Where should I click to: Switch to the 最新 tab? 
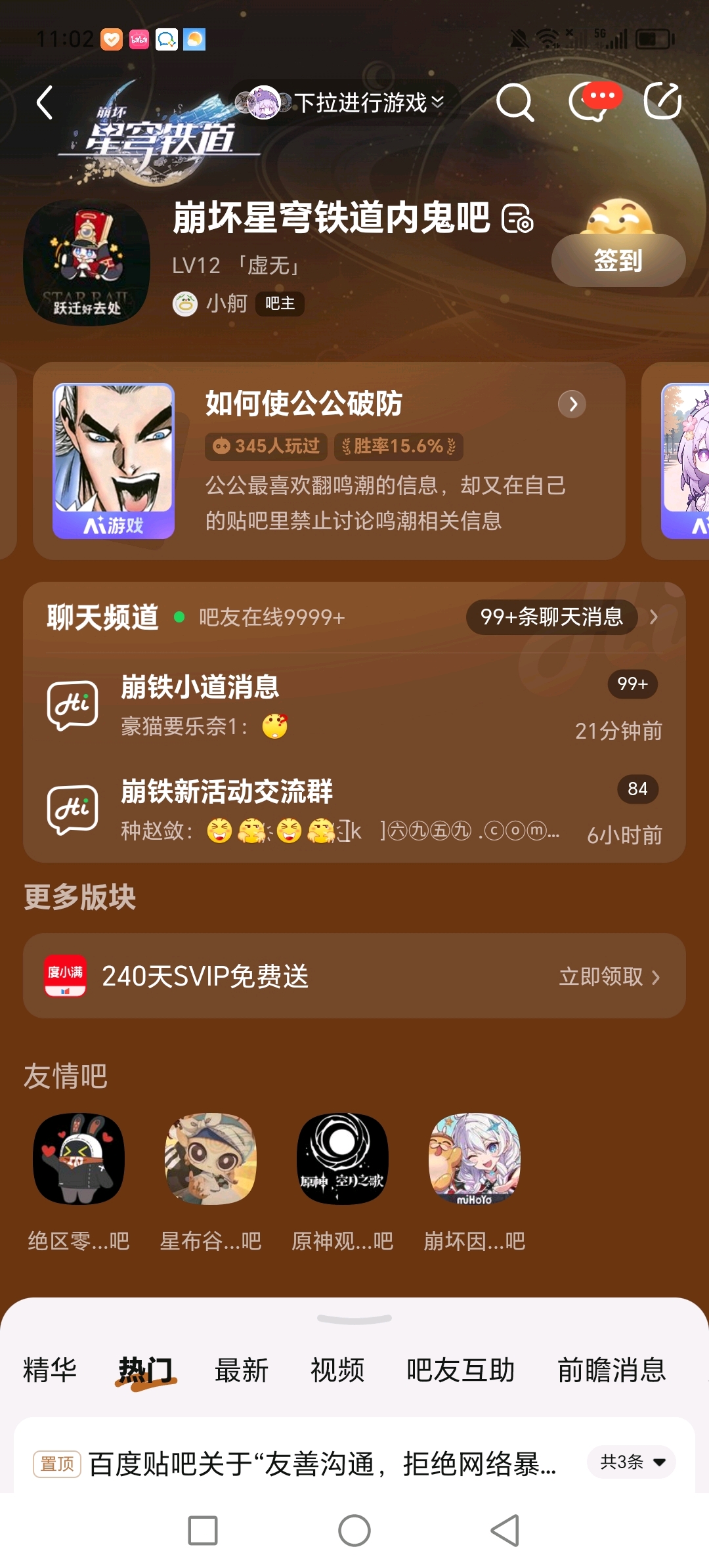click(x=242, y=1370)
